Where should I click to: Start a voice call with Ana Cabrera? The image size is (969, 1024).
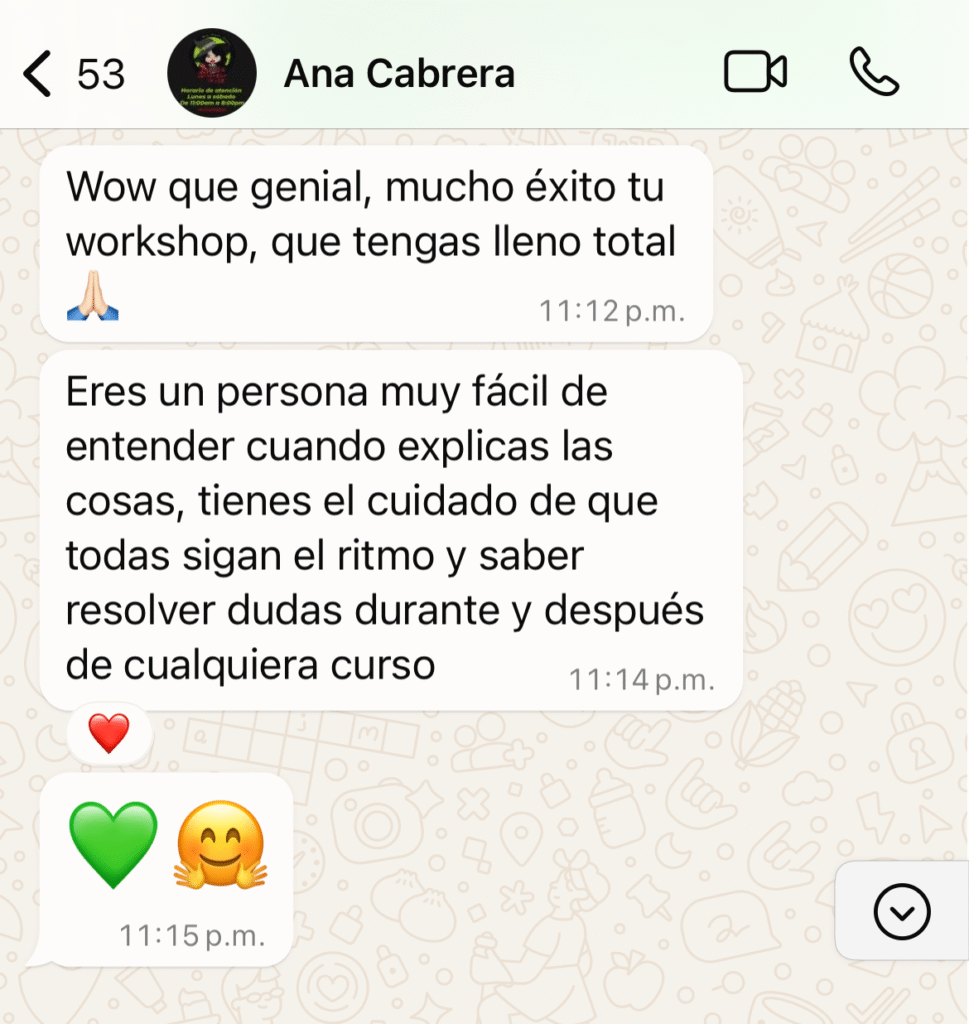click(x=874, y=72)
